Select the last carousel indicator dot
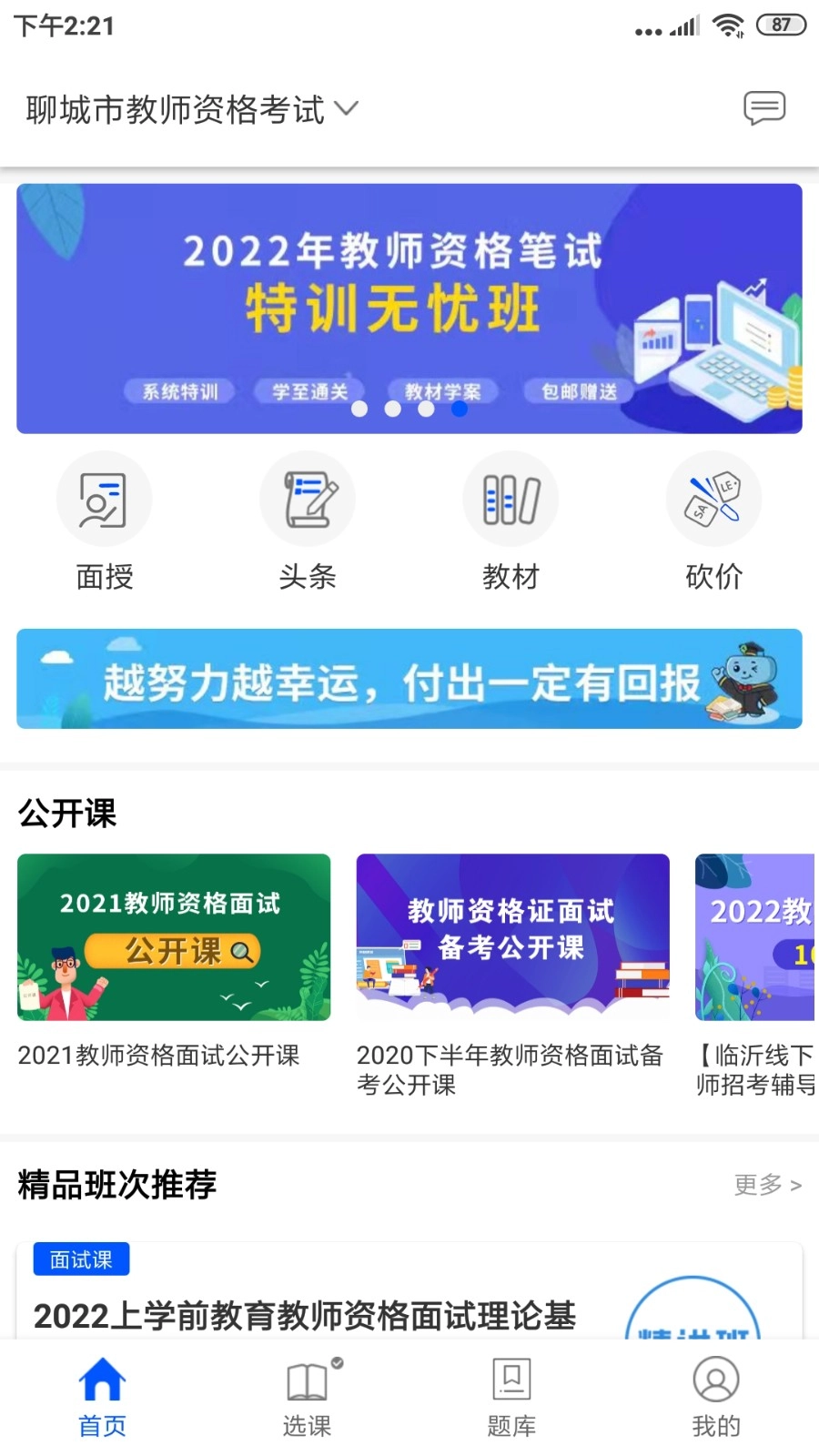 pos(460,409)
